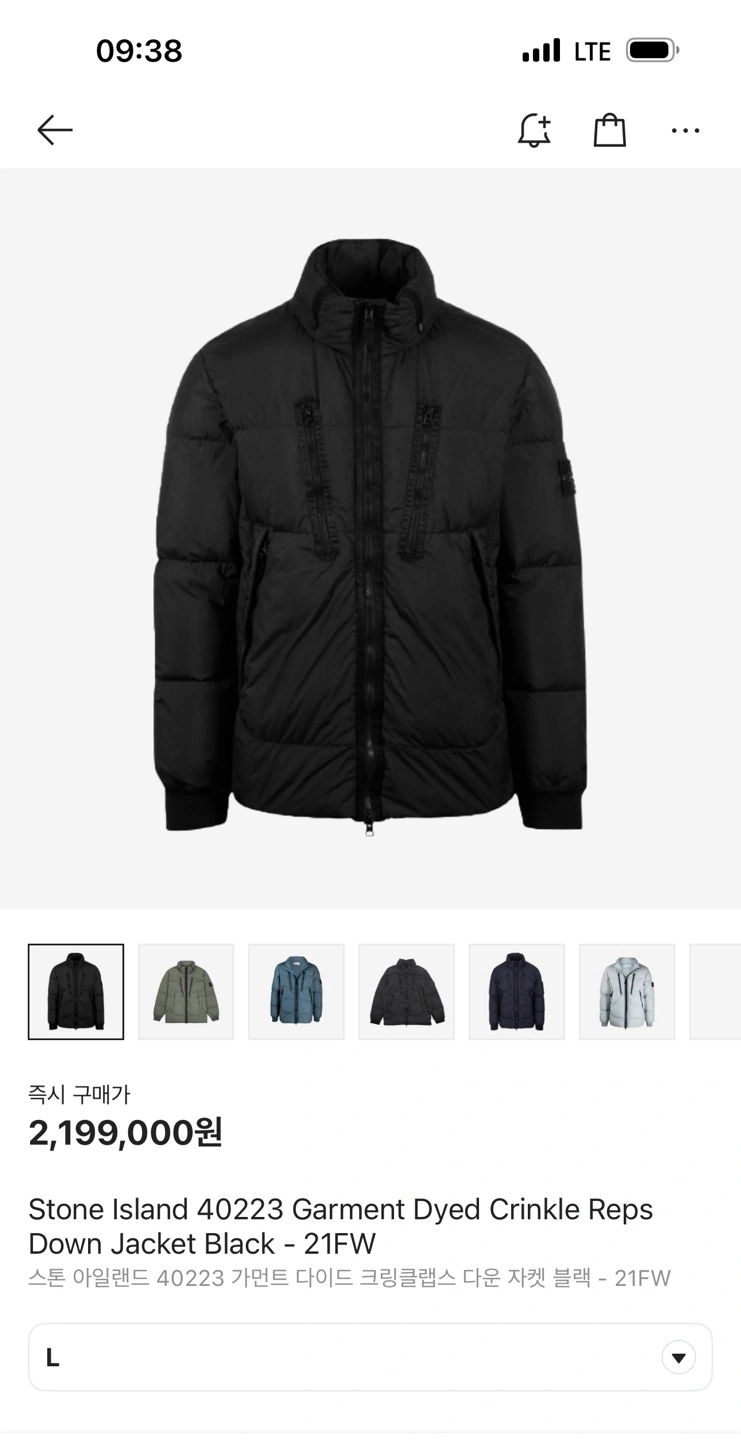Choose the light grey jacket thumbnail
Image resolution: width=741 pixels, height=1440 pixels.
[627, 992]
